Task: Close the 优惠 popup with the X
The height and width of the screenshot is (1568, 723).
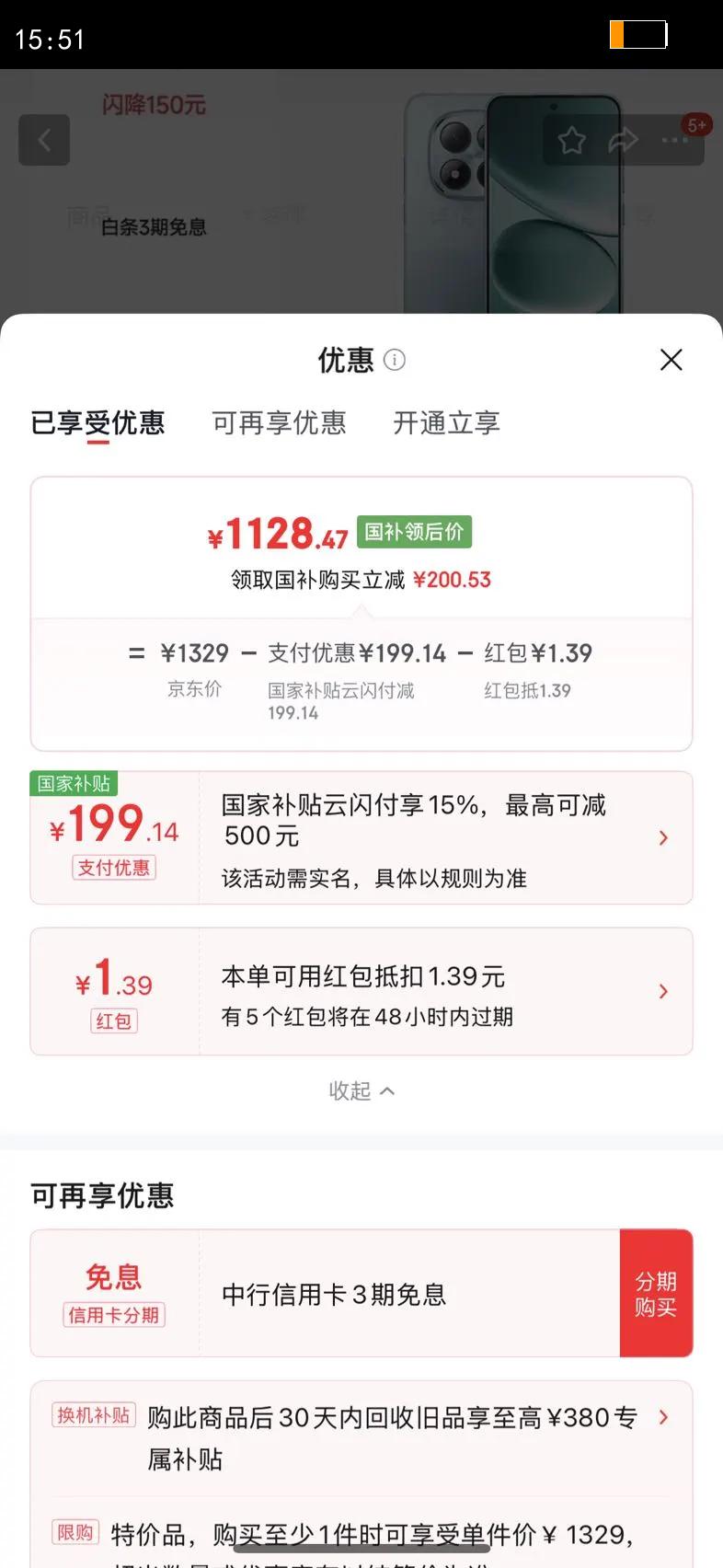Action: 671,360
